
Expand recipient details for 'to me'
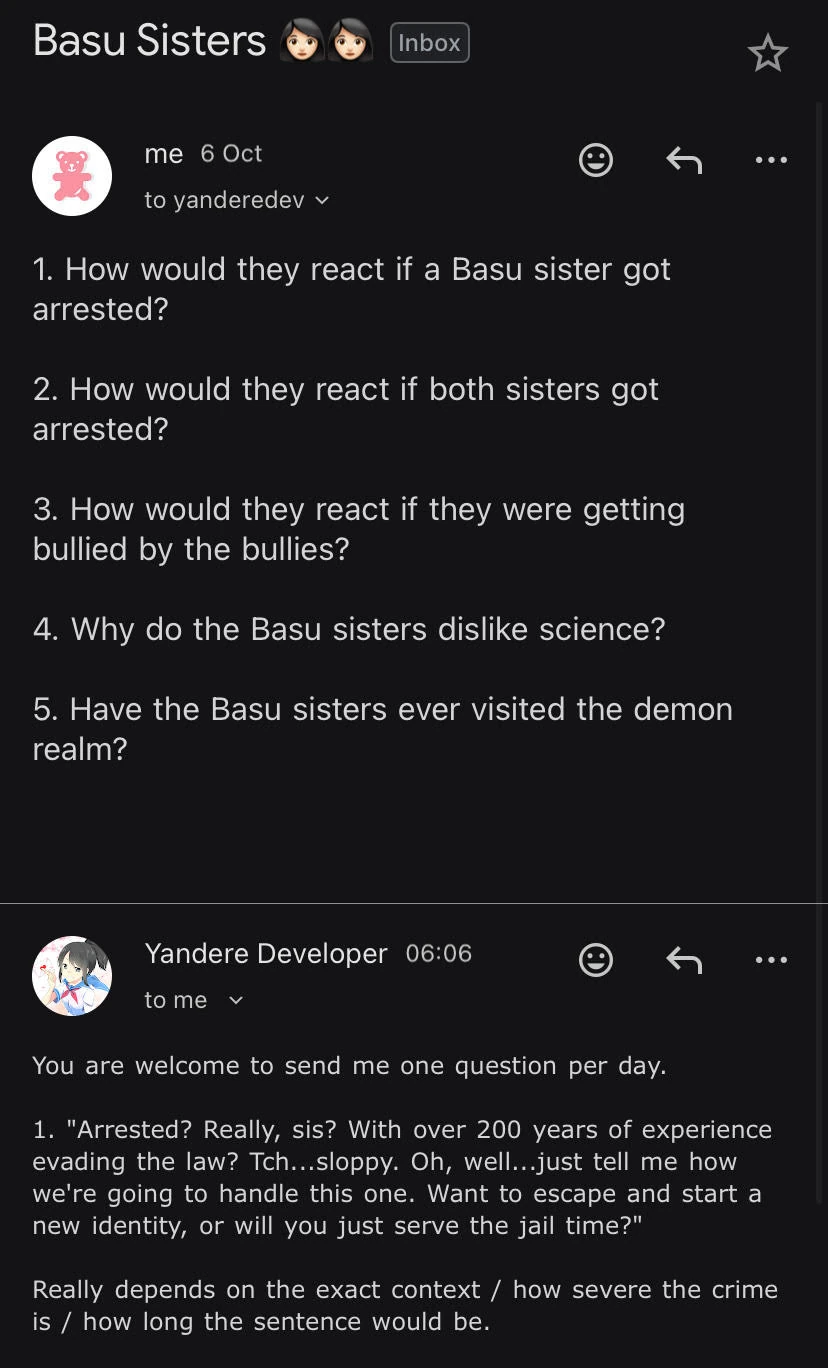[236, 1000]
